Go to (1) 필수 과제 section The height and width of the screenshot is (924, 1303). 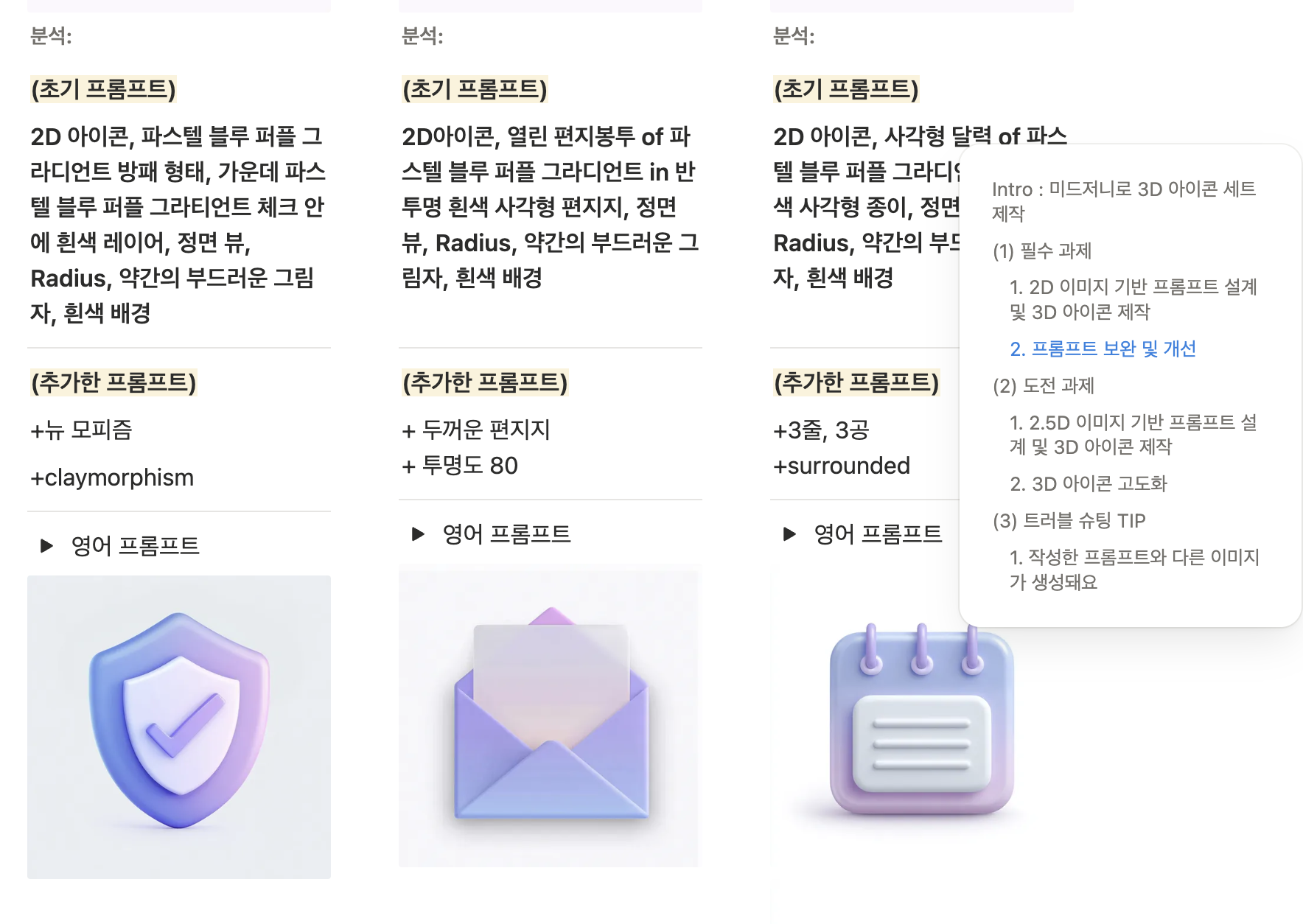(1041, 251)
